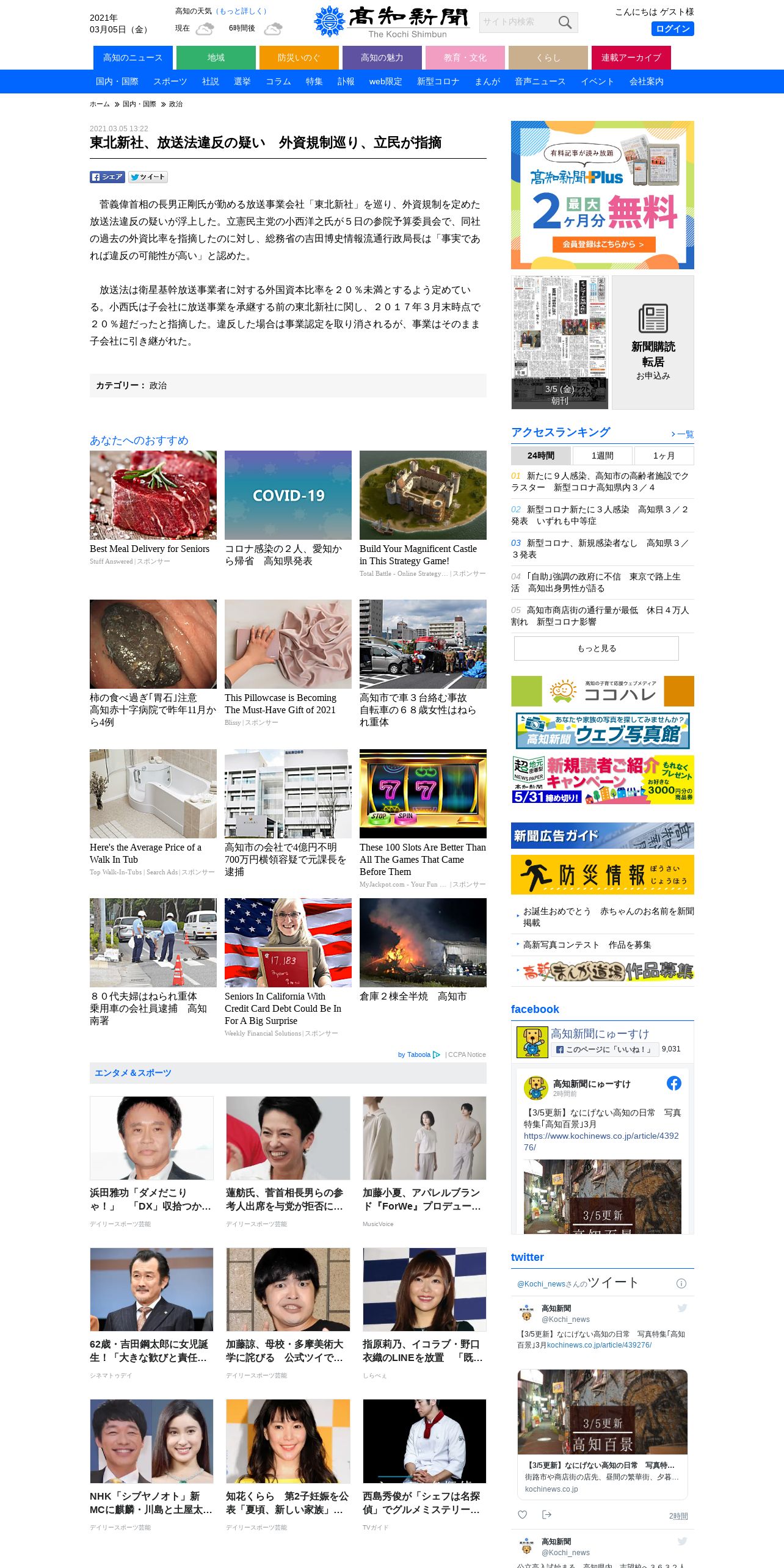
Task: Switch ranking to 1週間
Action: (x=602, y=456)
